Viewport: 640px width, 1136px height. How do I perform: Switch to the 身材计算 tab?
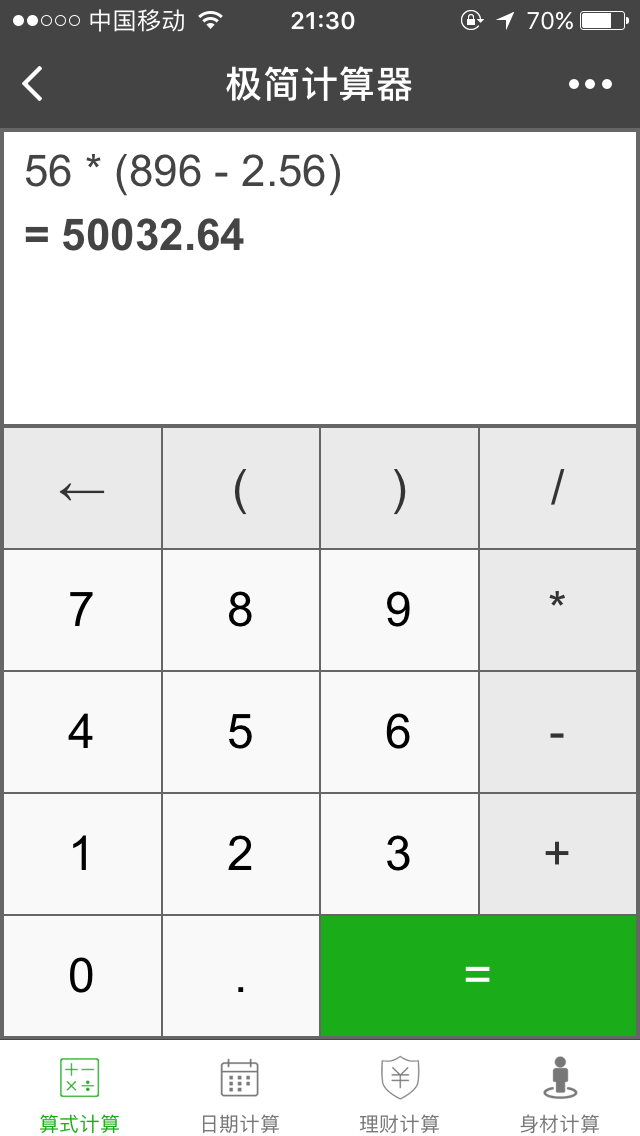(x=559, y=1094)
